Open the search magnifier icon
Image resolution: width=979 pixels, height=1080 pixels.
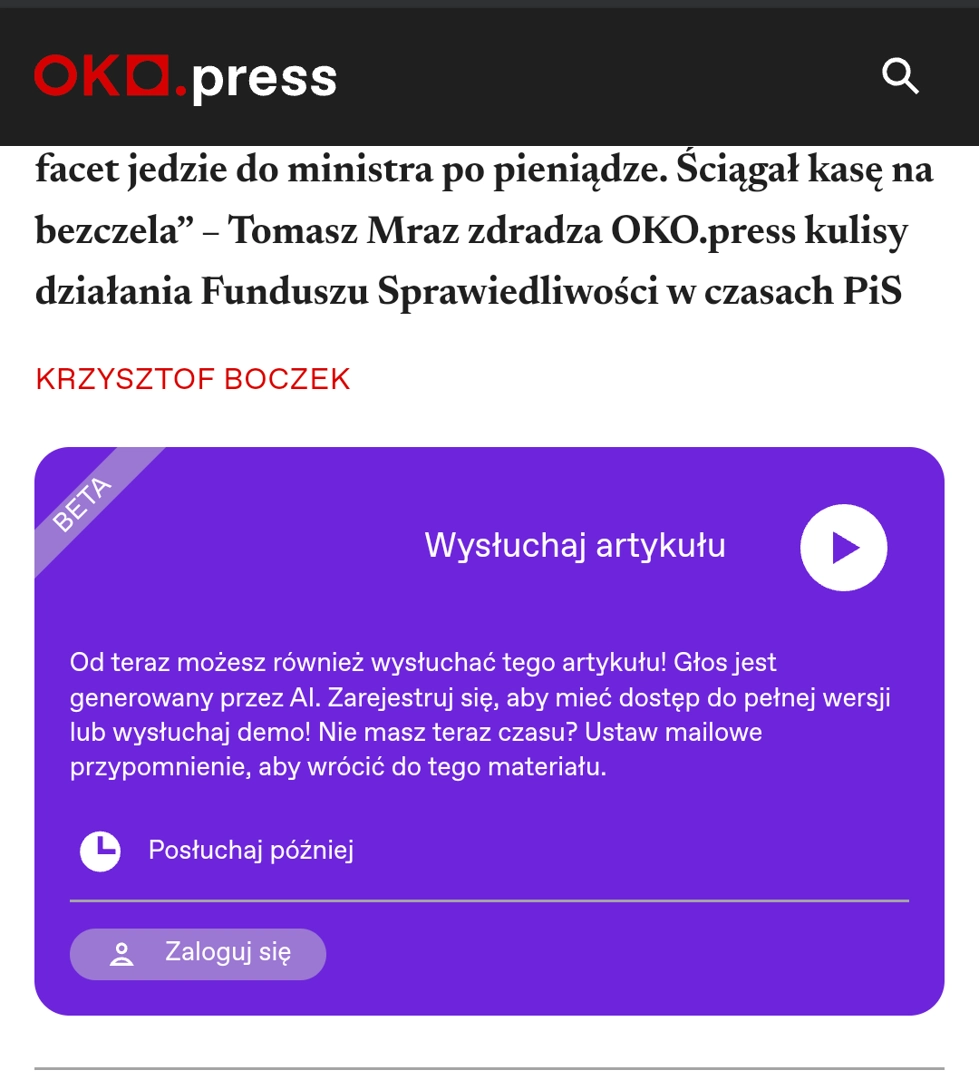(x=900, y=76)
